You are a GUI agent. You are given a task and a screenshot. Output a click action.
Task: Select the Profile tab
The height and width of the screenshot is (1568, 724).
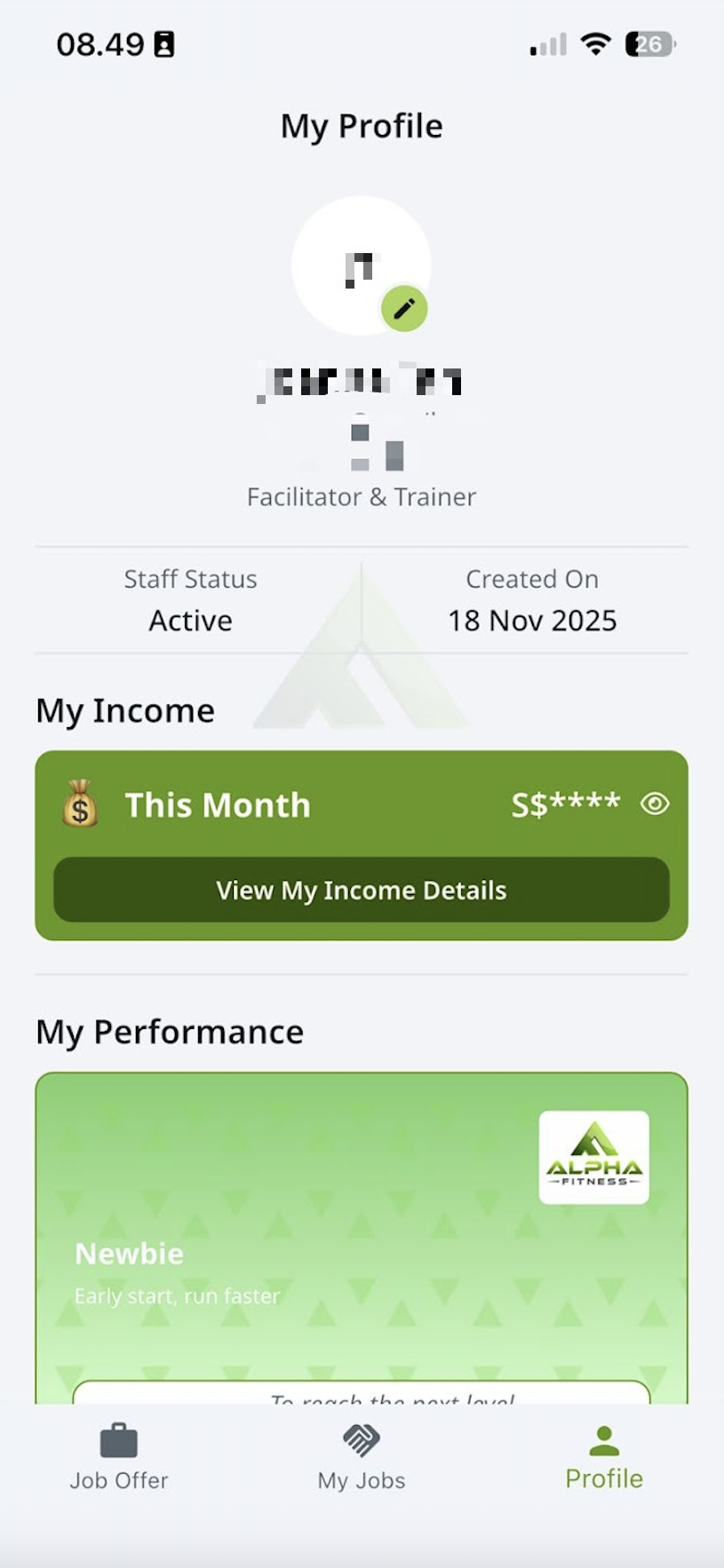[x=604, y=1458]
